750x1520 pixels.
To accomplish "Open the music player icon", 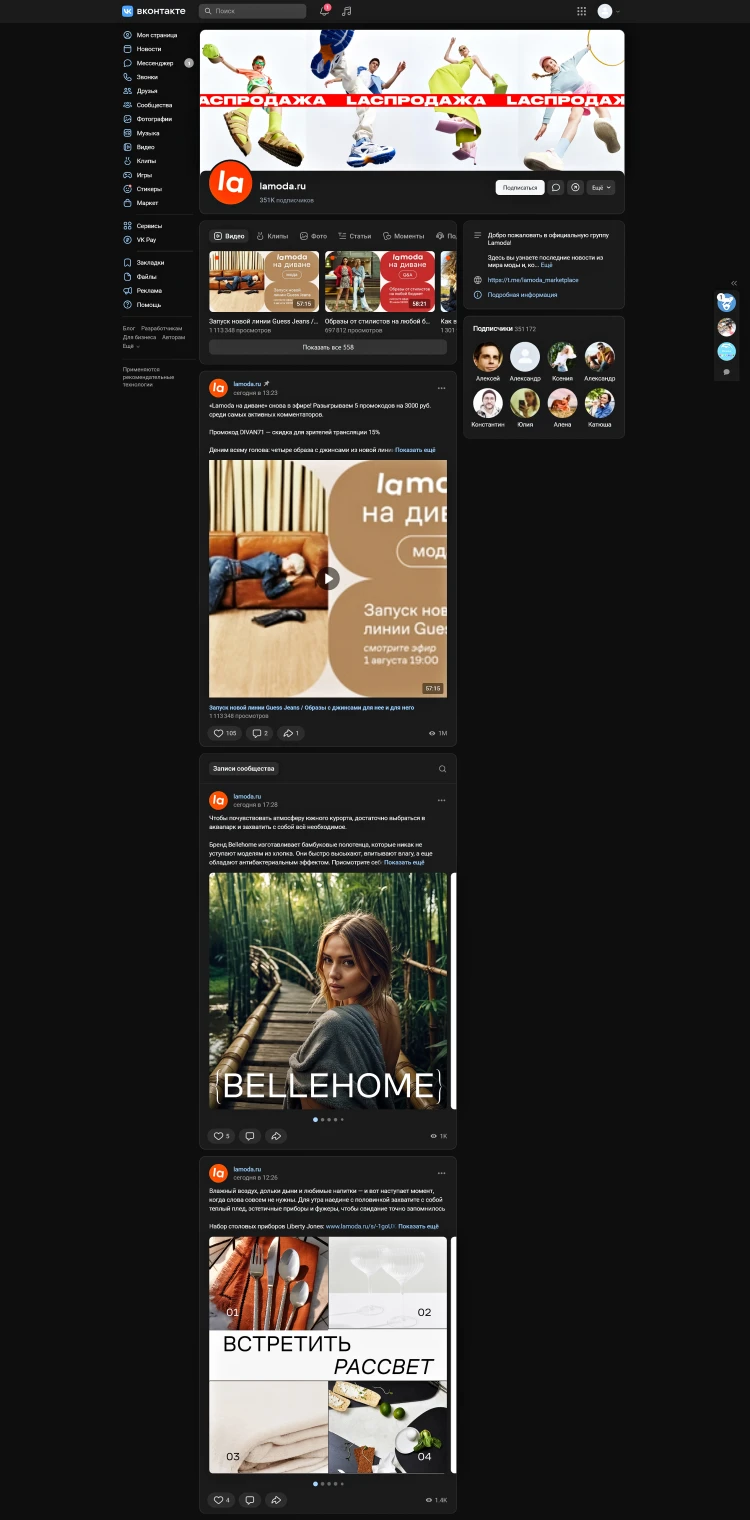I will pos(347,11).
